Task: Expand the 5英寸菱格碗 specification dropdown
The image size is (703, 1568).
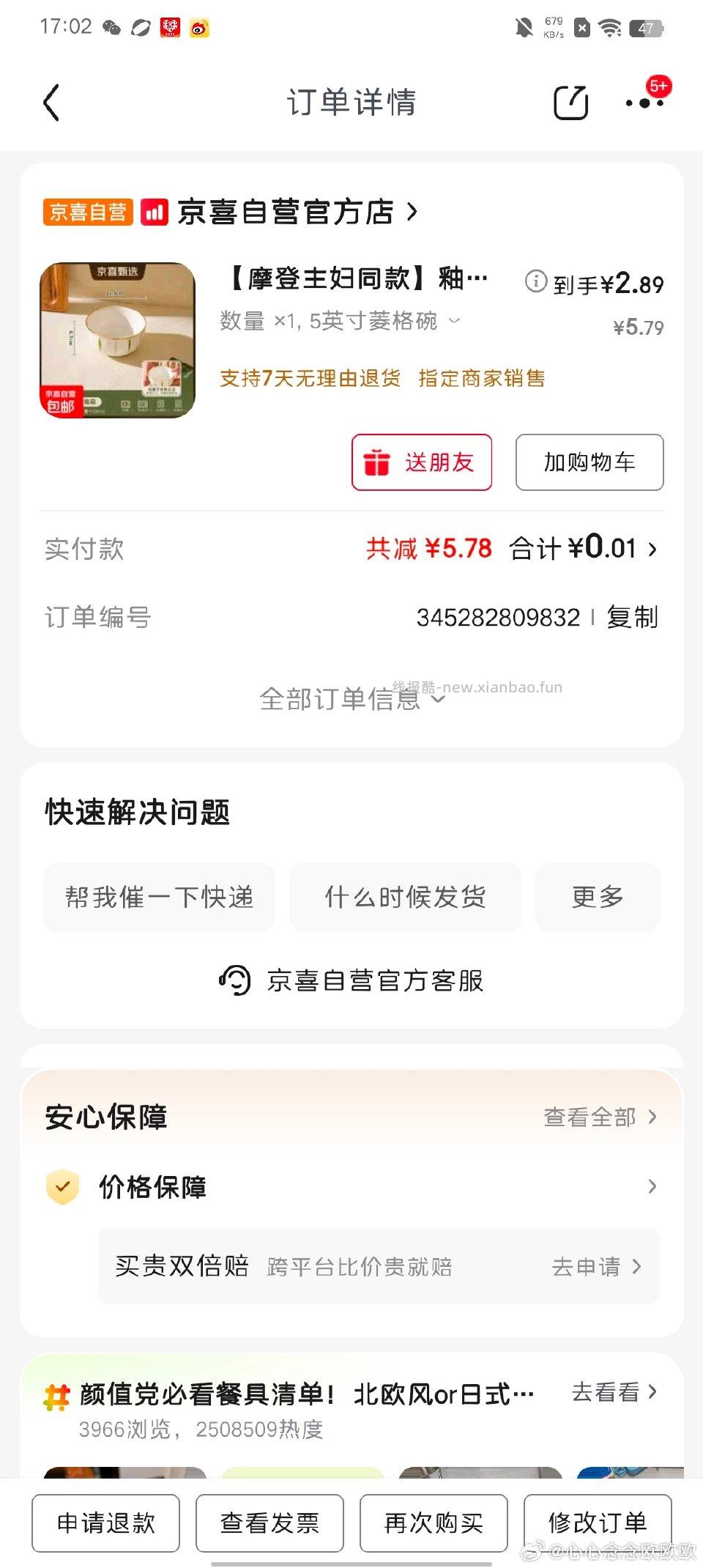Action: click(x=455, y=322)
